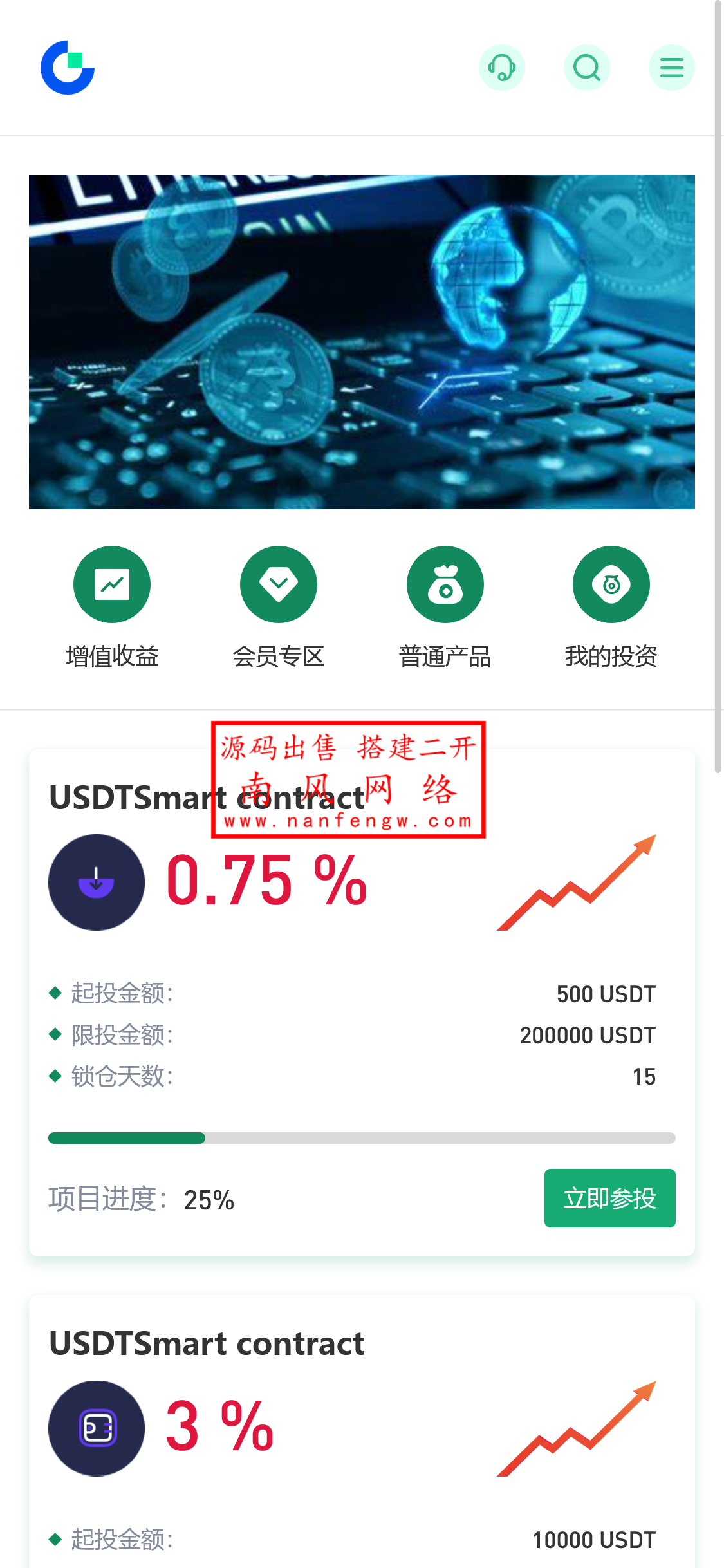Viewport: 724px width, 1568px height.
Task: Open the USDTSmart contract card title
Action: (207, 798)
